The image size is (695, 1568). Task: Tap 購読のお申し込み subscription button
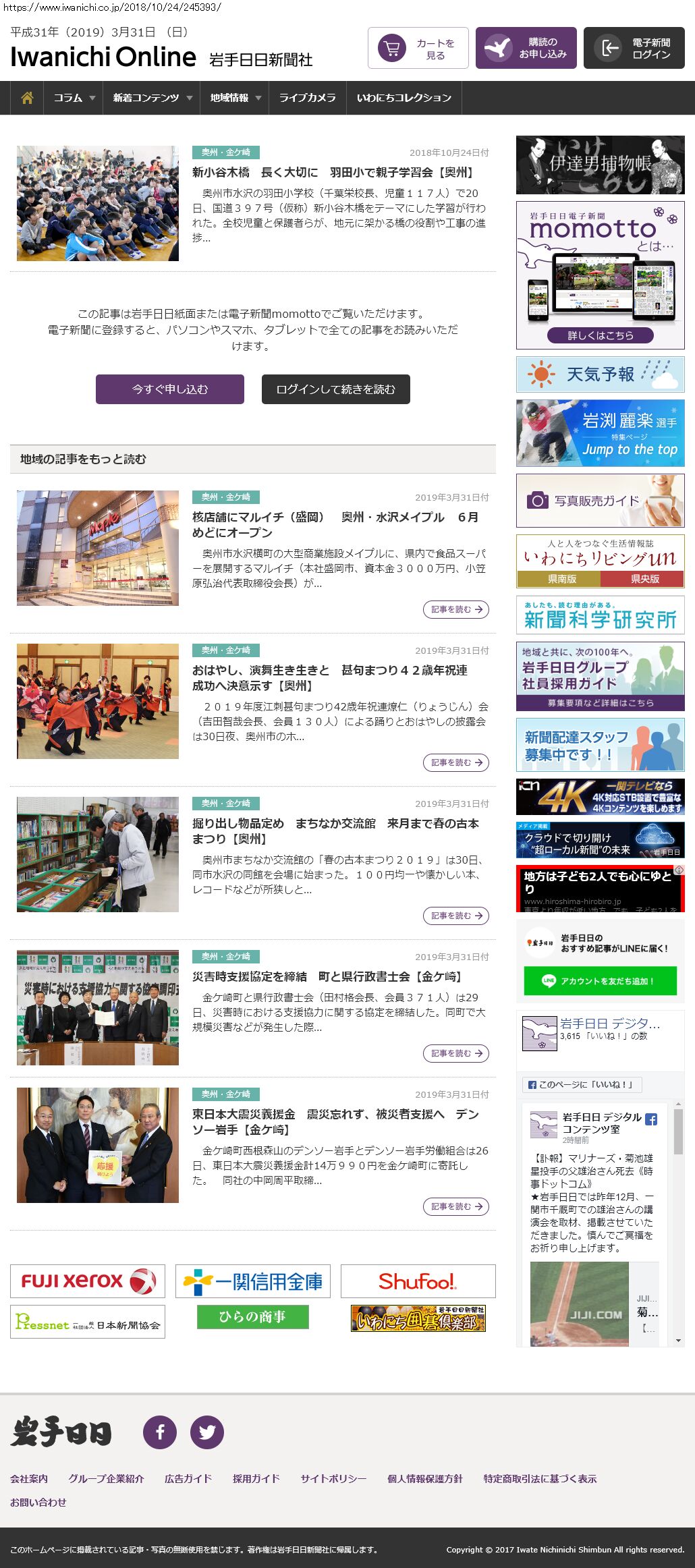tap(526, 48)
